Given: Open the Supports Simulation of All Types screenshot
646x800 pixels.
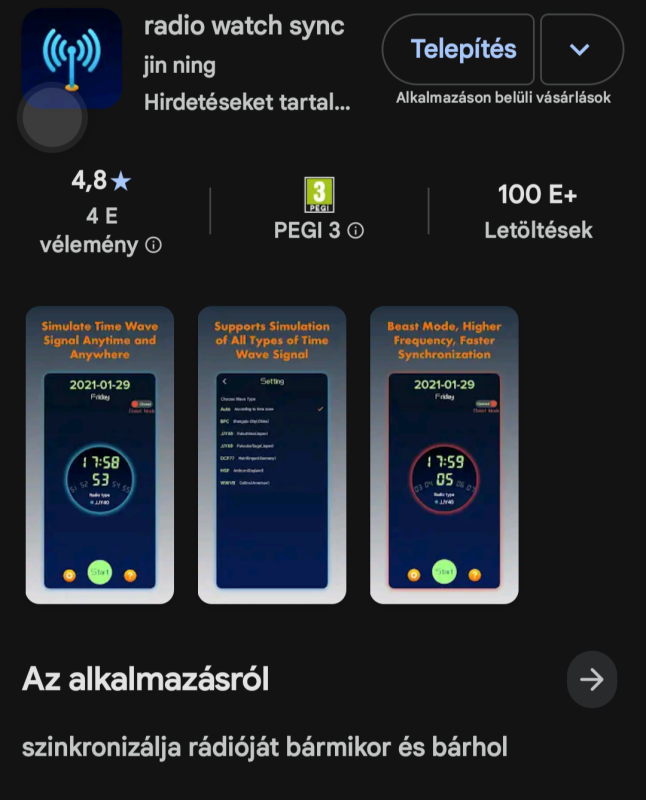Looking at the screenshot, I should click(x=272, y=455).
